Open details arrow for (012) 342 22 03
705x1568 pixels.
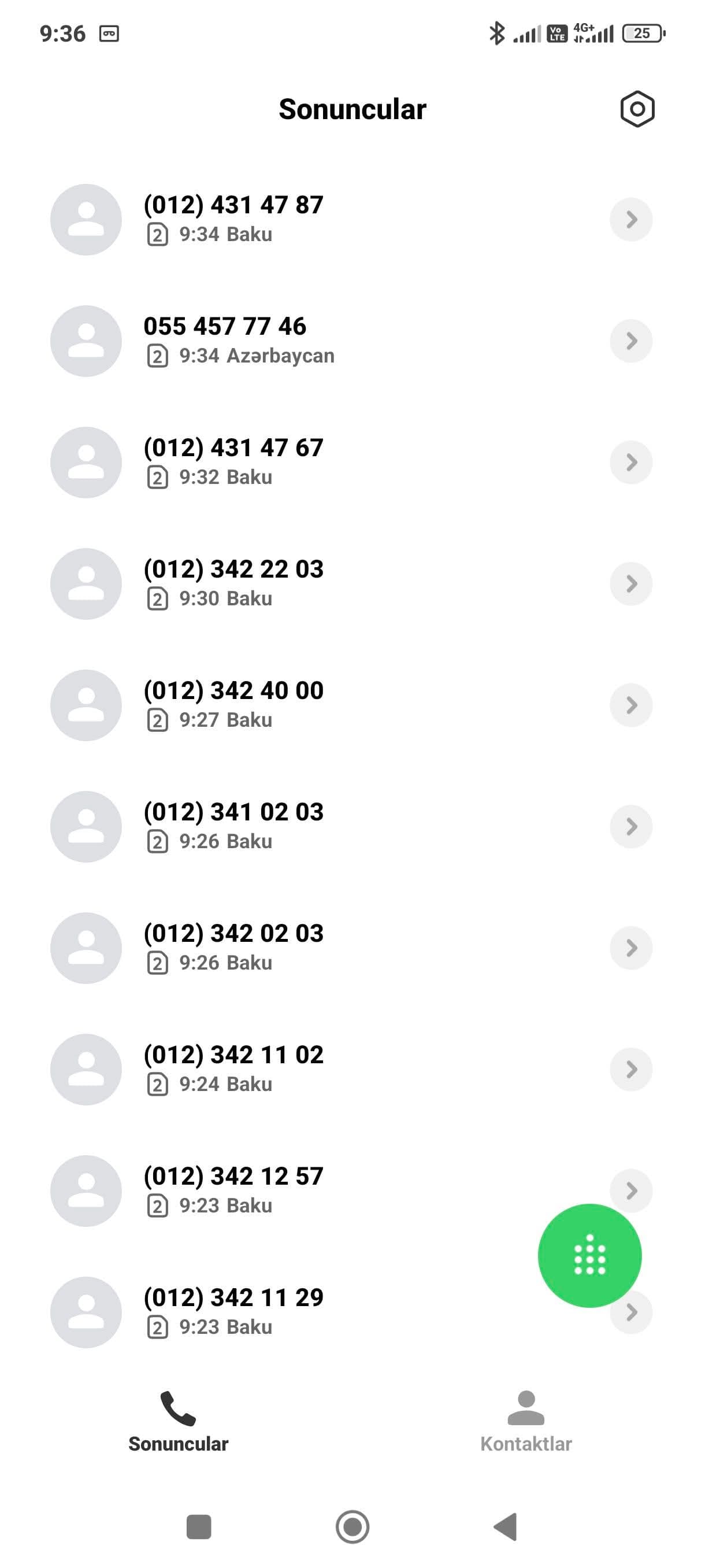tap(631, 584)
